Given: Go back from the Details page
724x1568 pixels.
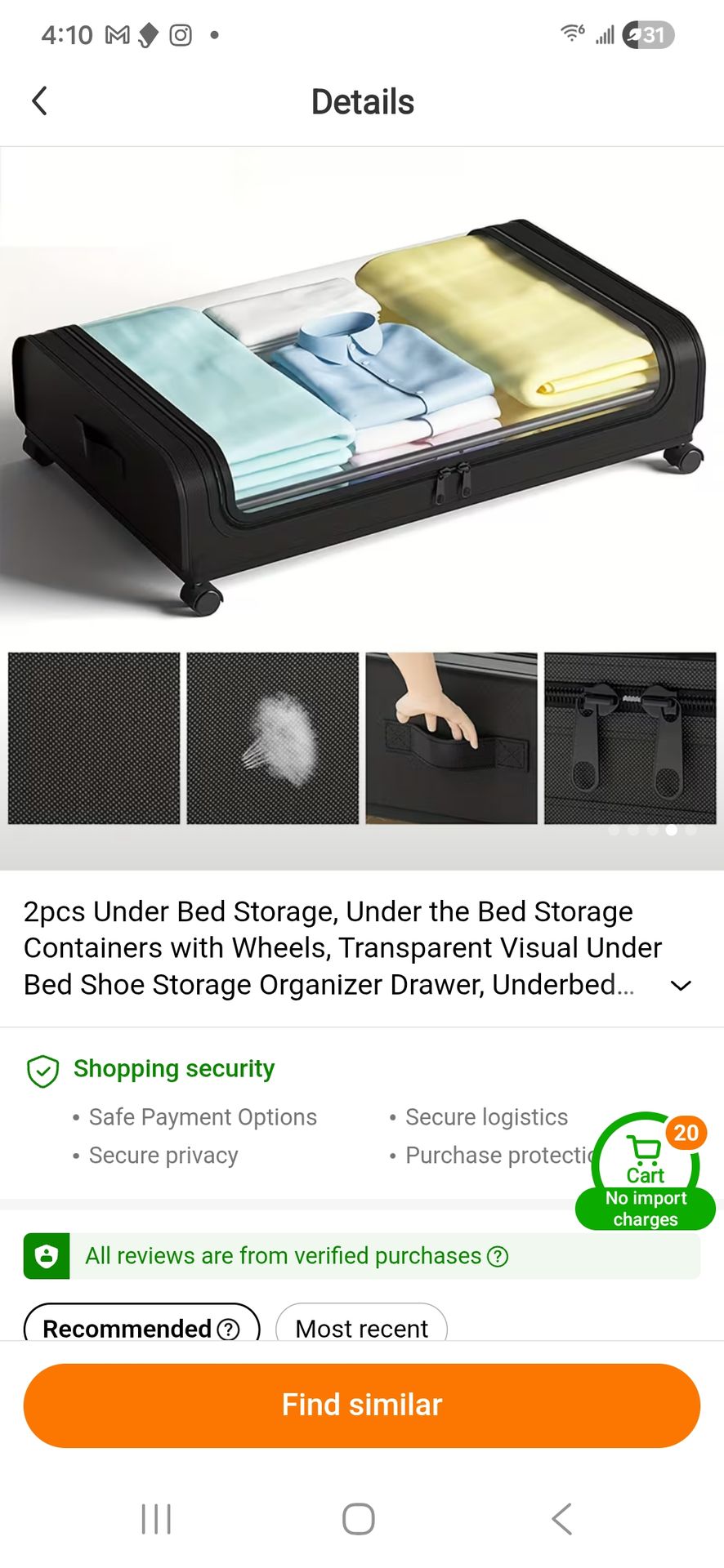Looking at the screenshot, I should click(39, 101).
